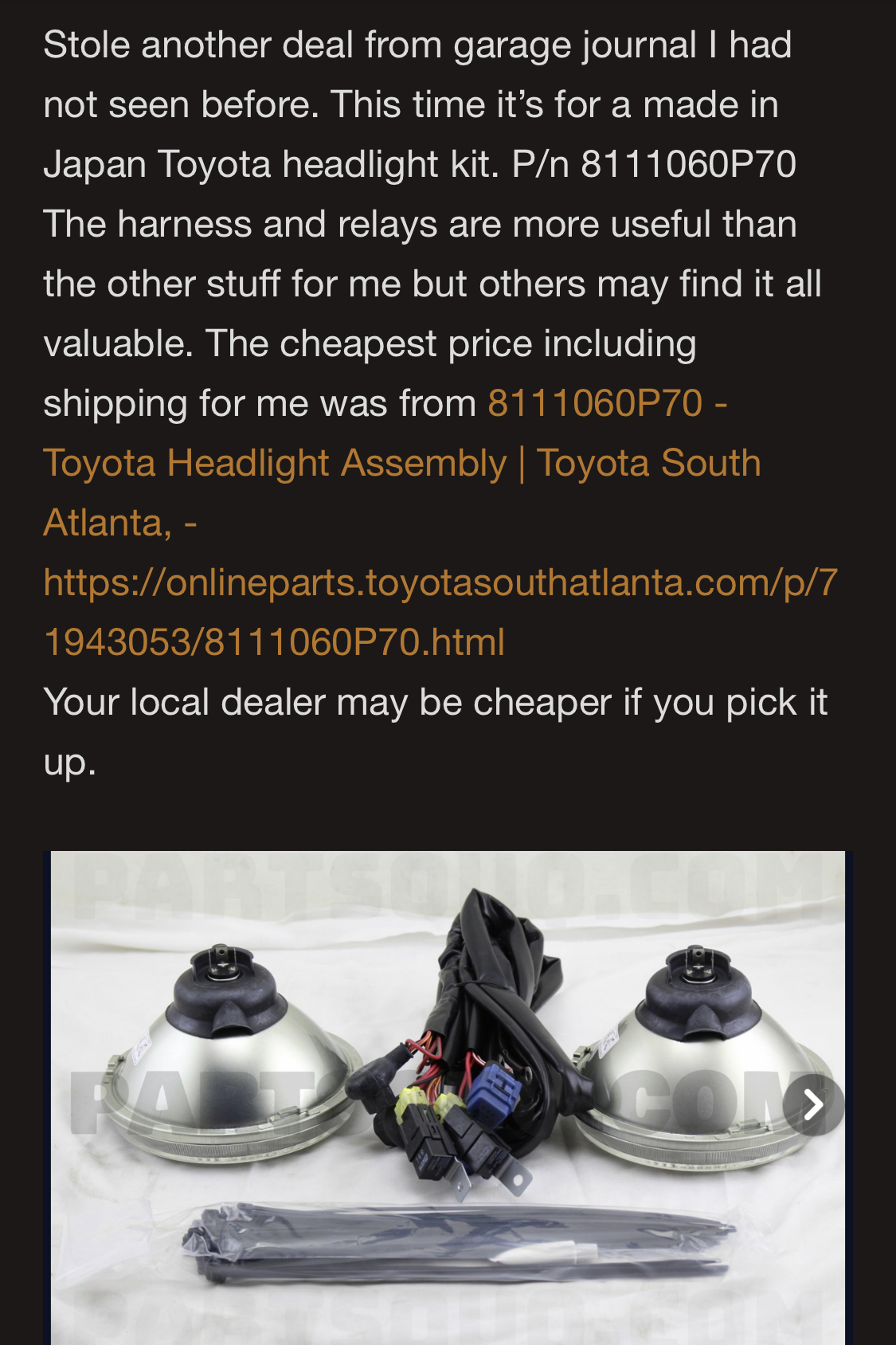Open the Toyota South Atlanta headlight assembly link

click(401, 464)
